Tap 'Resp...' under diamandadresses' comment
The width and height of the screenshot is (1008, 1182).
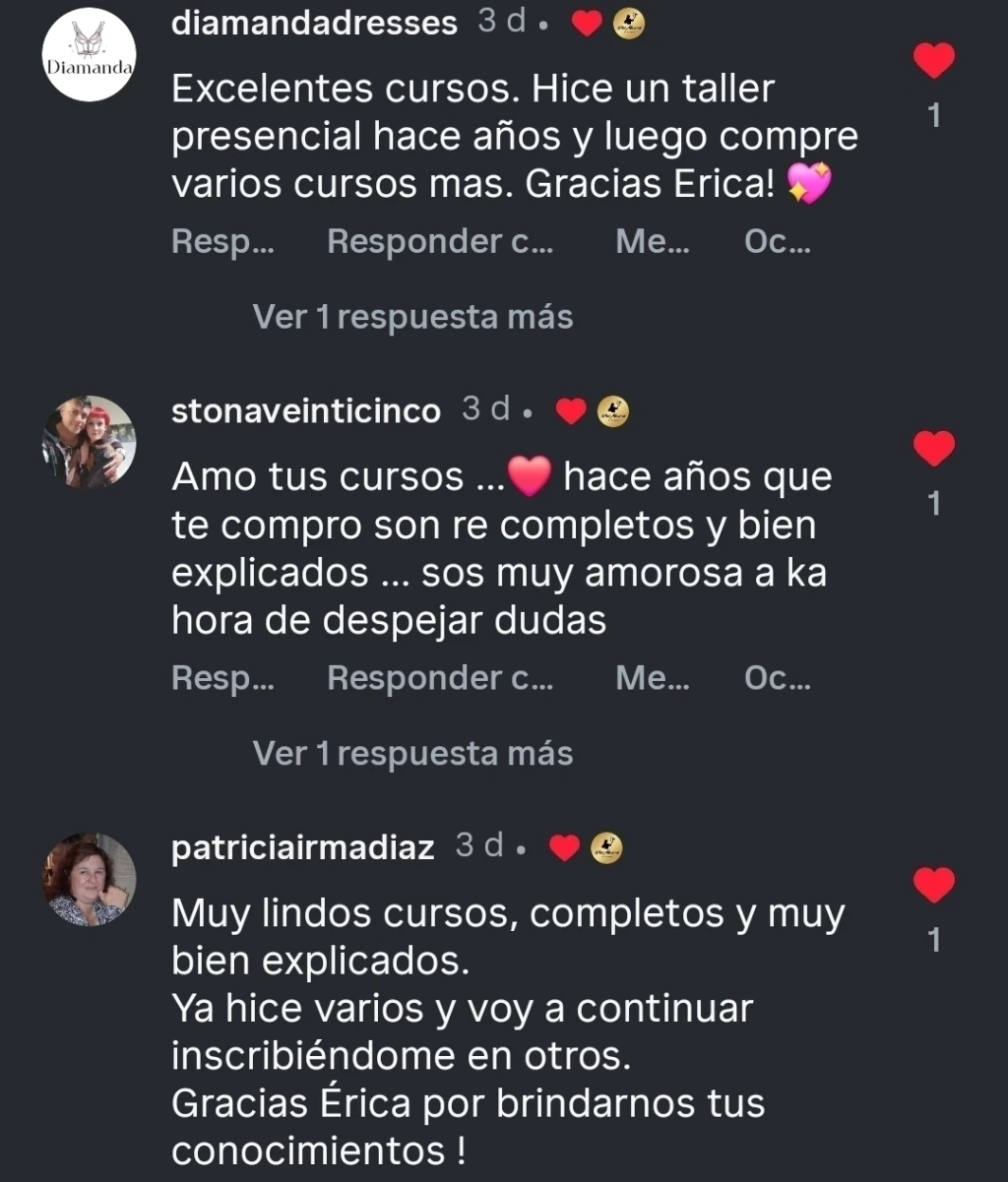point(222,242)
